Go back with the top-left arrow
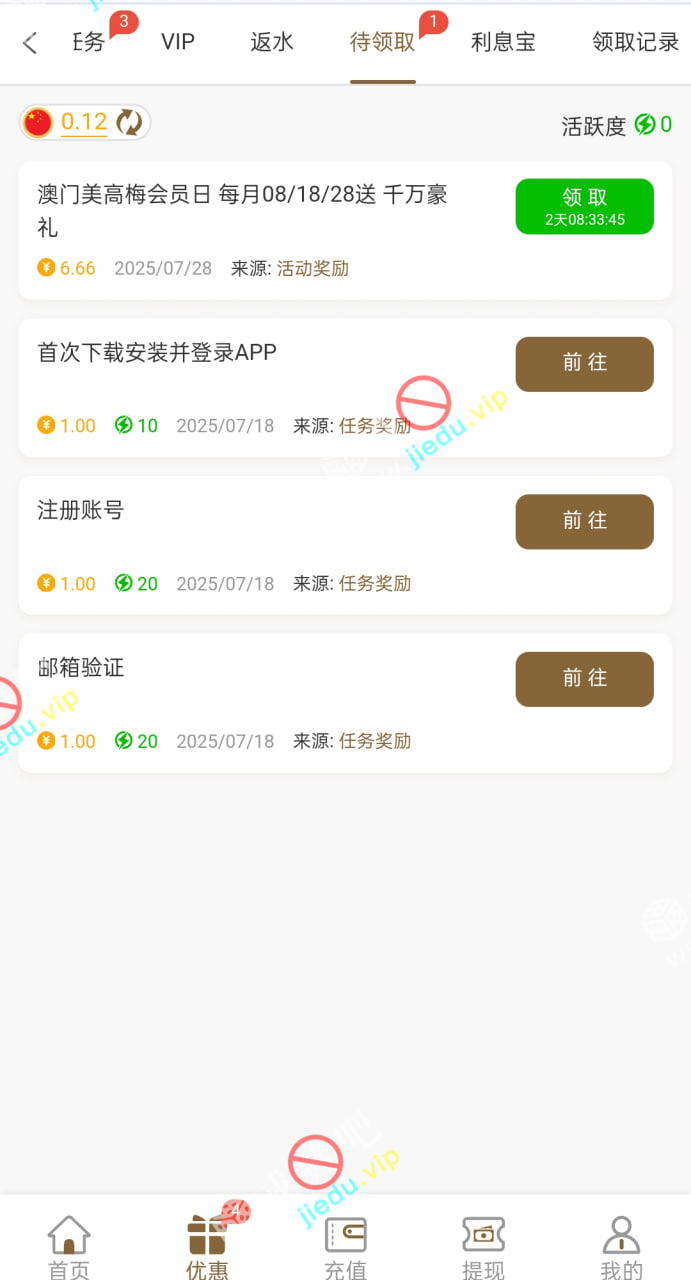This screenshot has height=1280, width=691. tap(30, 43)
